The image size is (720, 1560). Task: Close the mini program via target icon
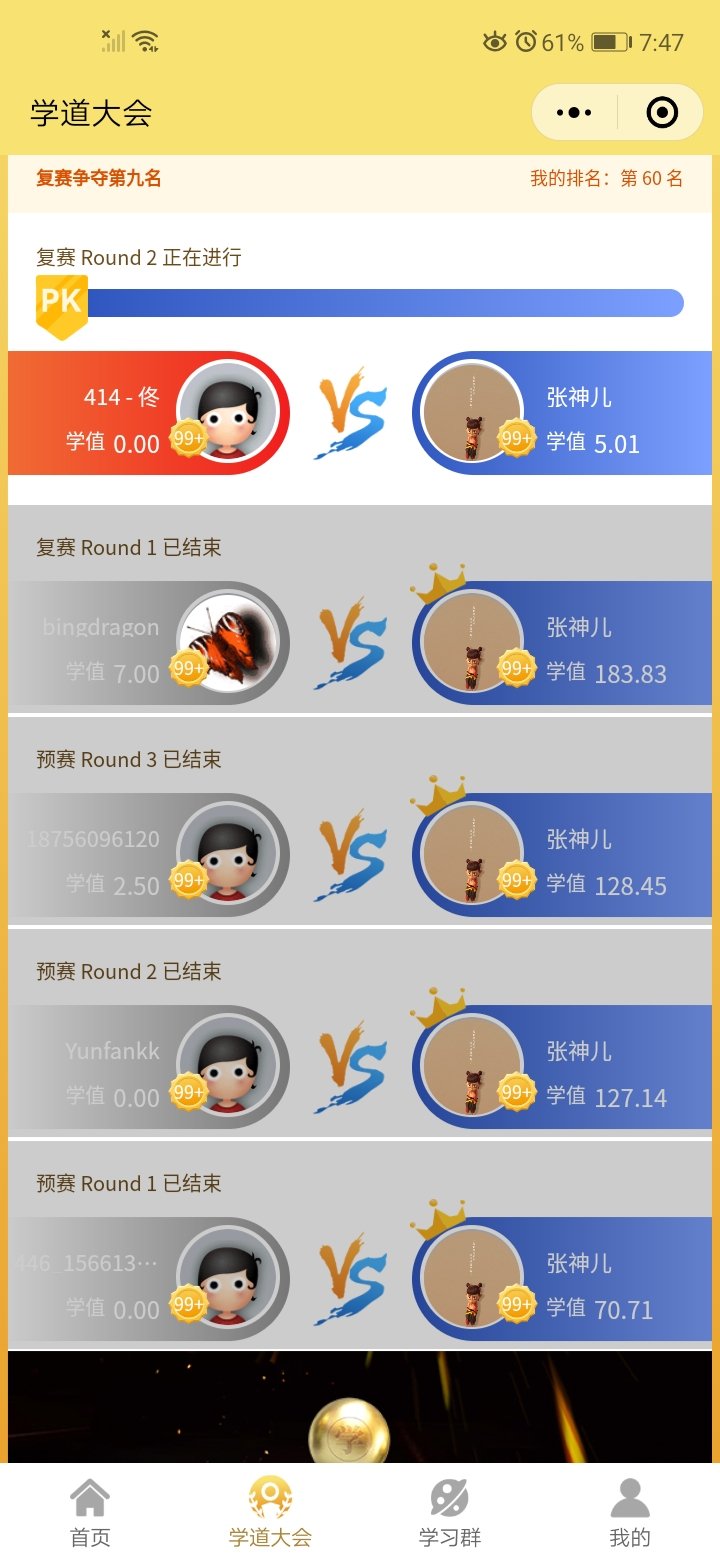point(662,113)
